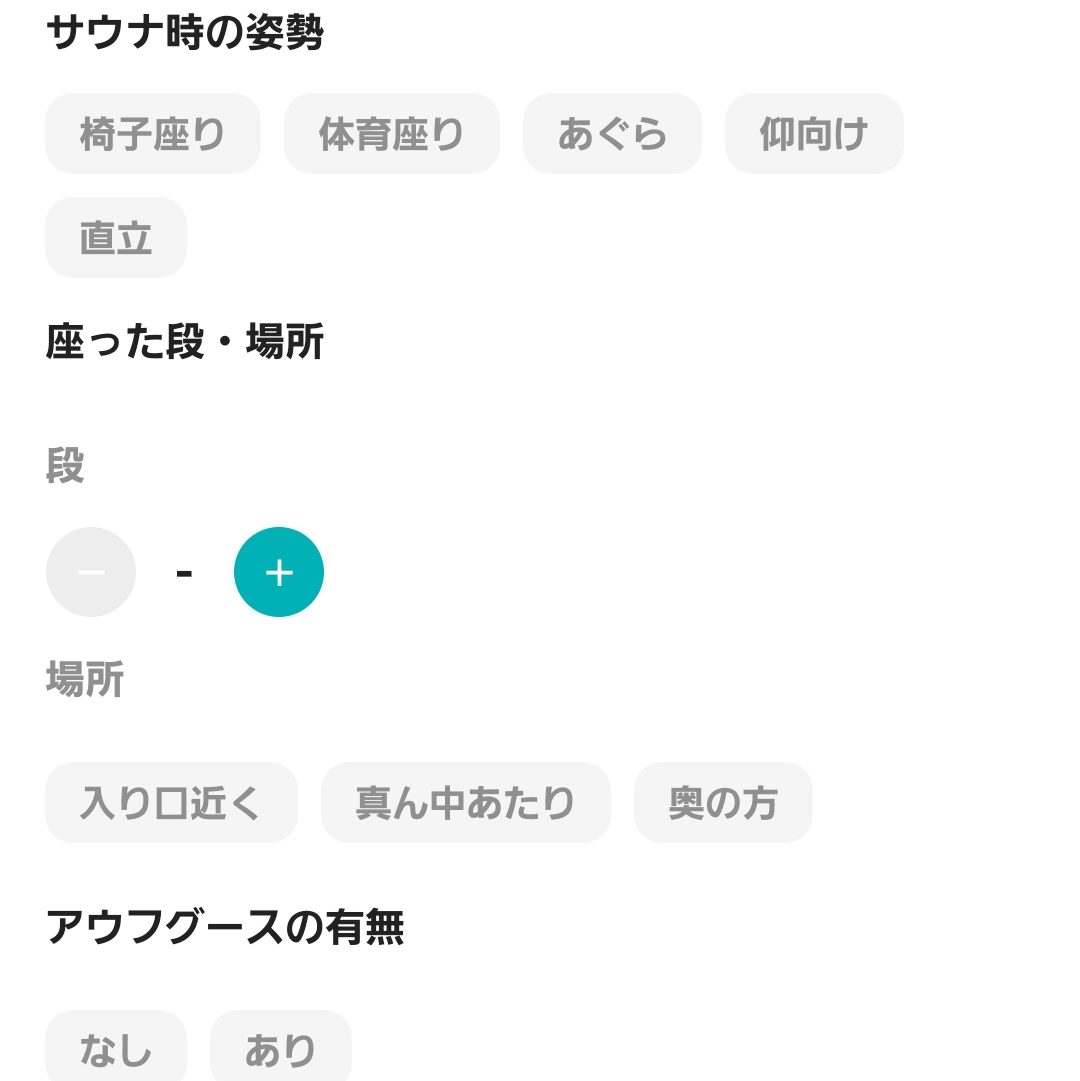Select the 入り口近く location chip

coord(170,802)
